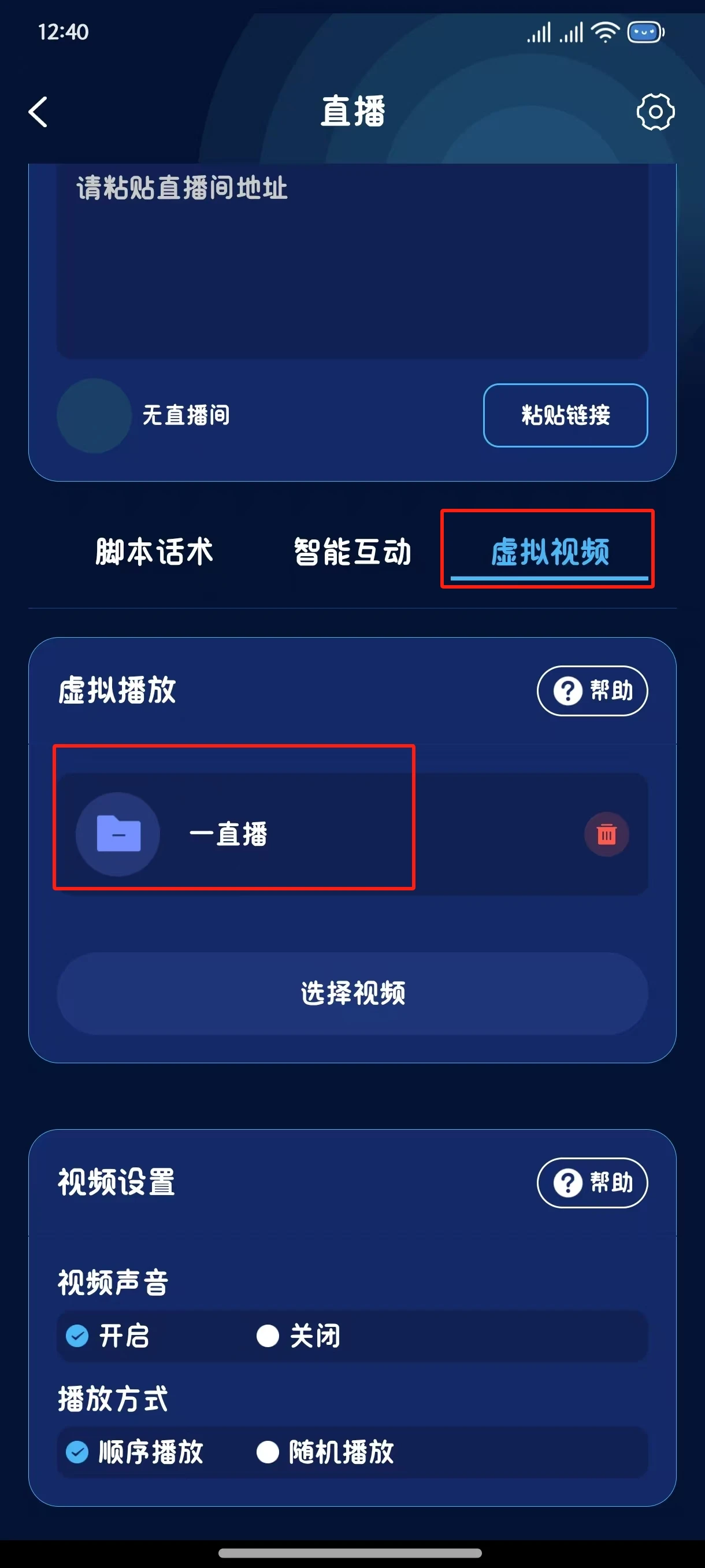Tap the 粘贴链接 button

565,415
